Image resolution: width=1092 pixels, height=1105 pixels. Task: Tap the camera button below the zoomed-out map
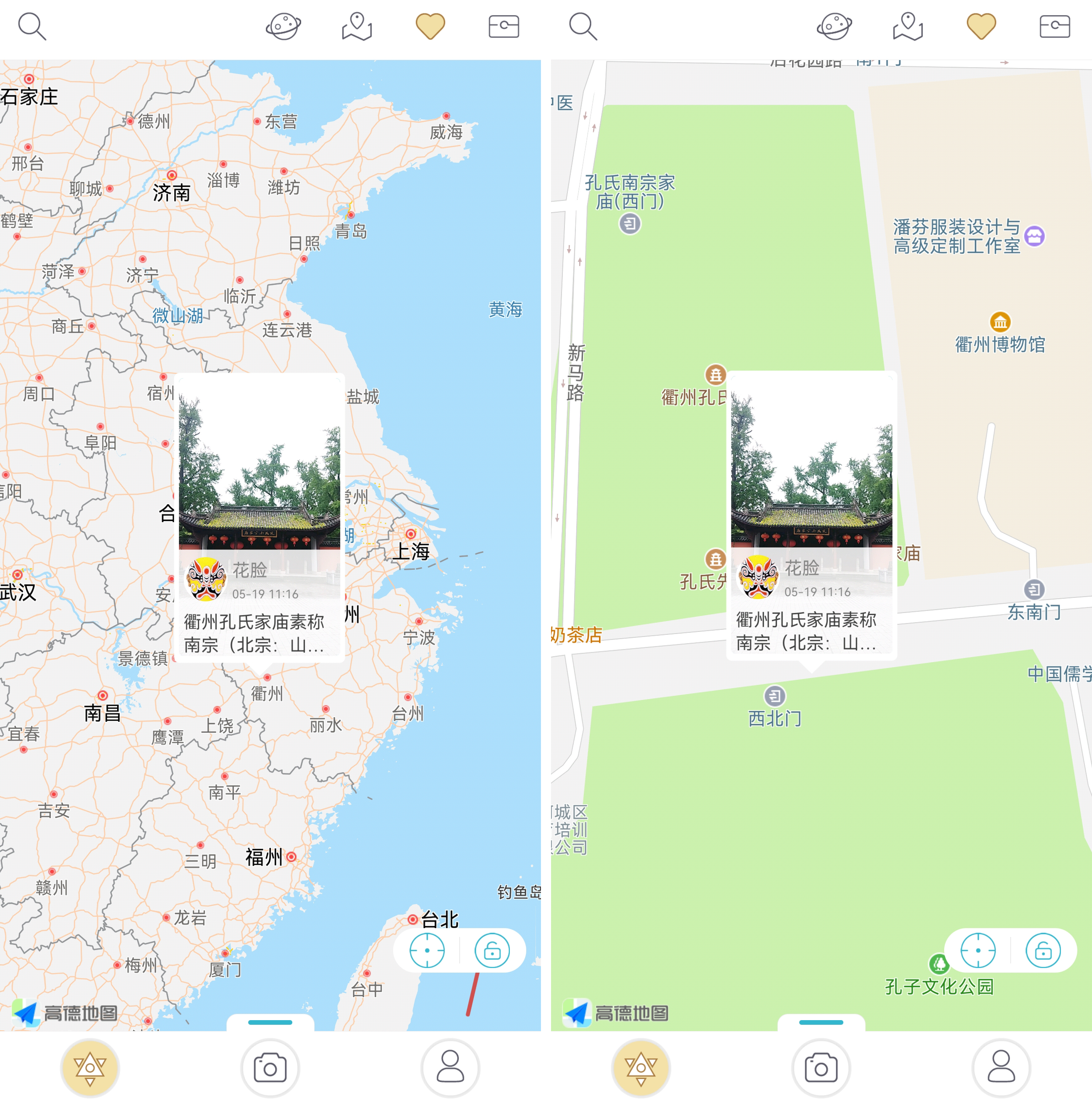pyautogui.click(x=270, y=1068)
